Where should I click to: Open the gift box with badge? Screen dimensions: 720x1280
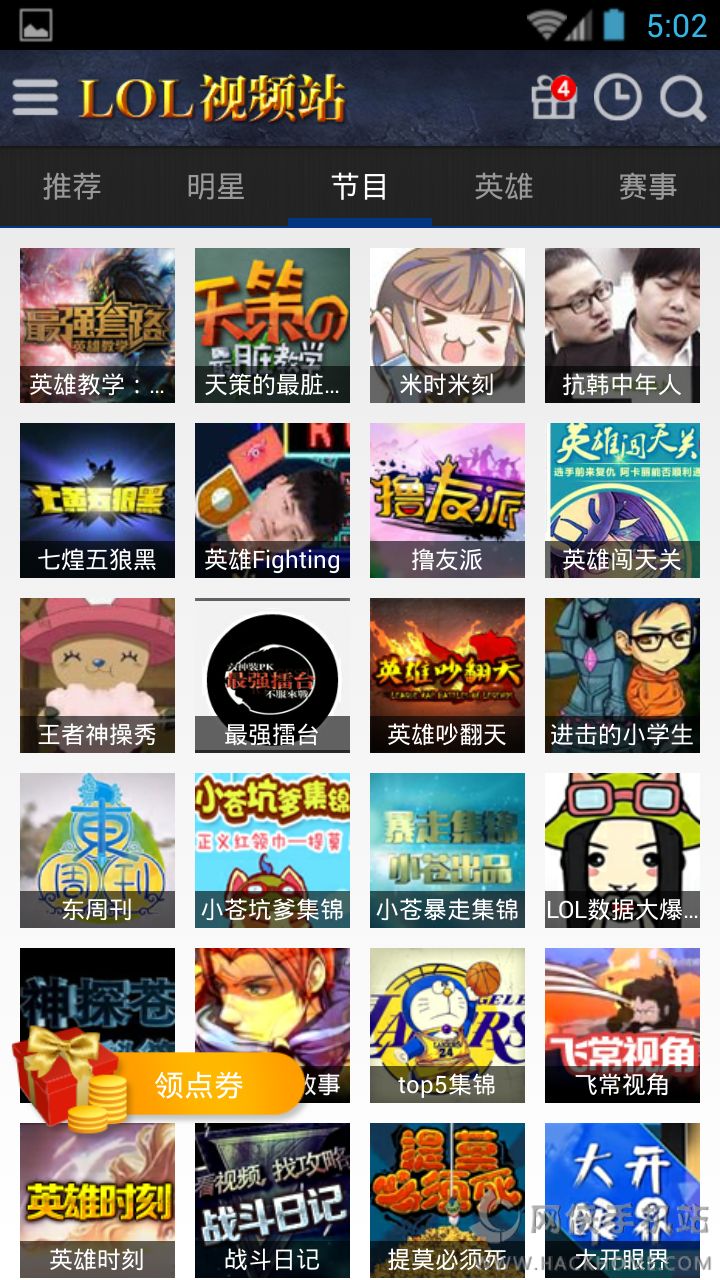553,98
